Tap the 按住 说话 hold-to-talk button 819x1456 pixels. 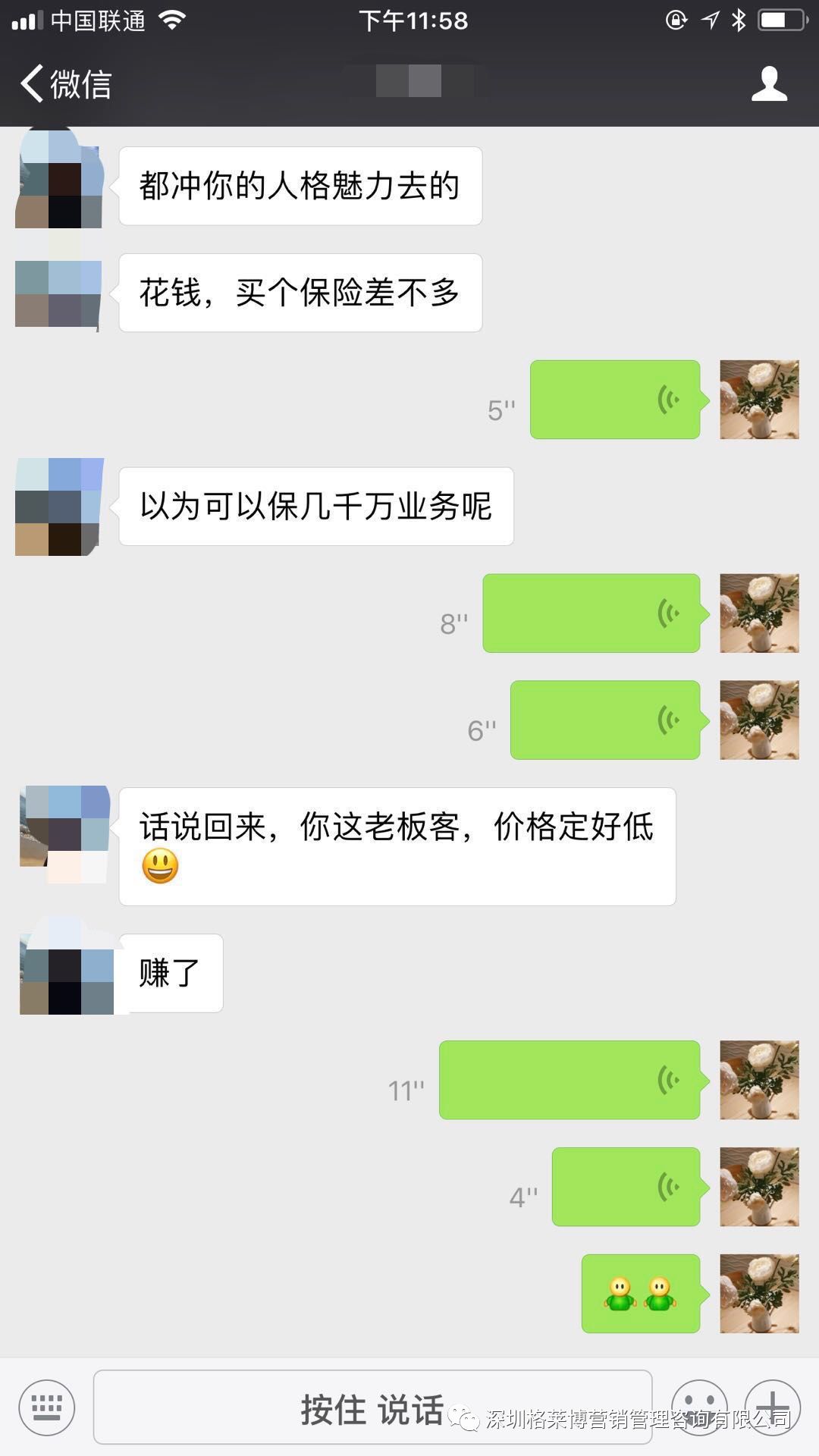click(x=372, y=1407)
